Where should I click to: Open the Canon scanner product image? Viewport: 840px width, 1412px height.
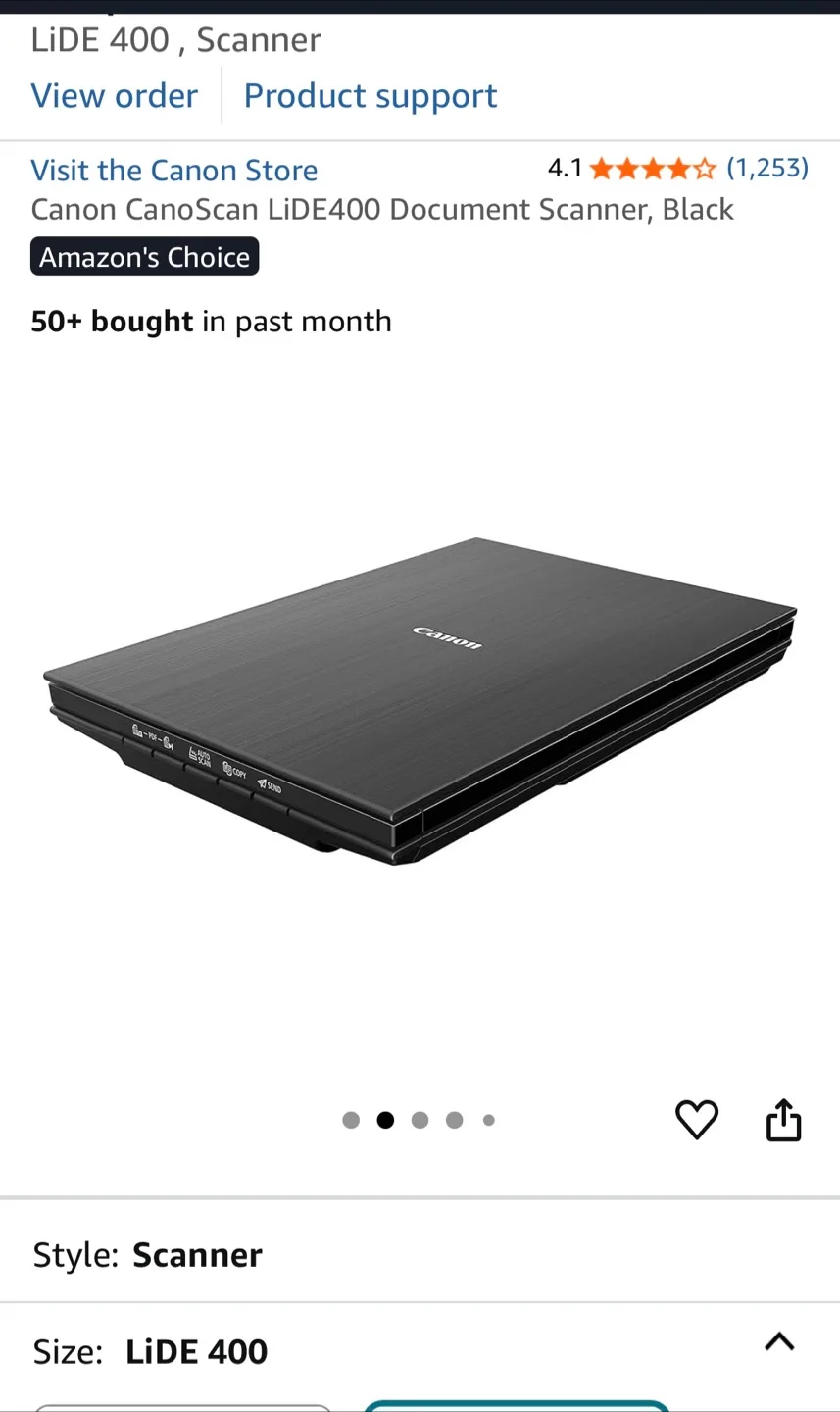pos(420,701)
